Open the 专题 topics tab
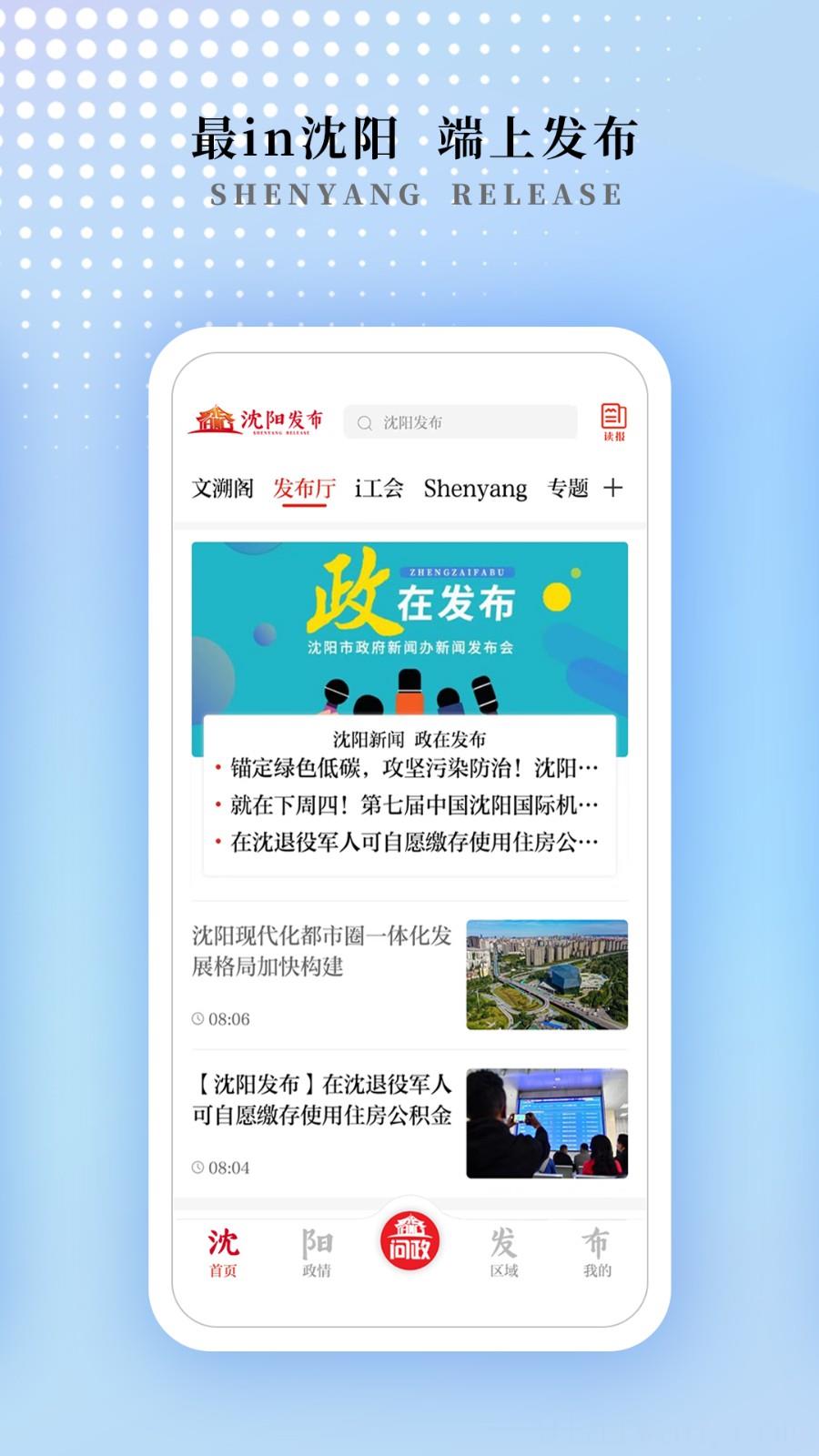 click(568, 488)
